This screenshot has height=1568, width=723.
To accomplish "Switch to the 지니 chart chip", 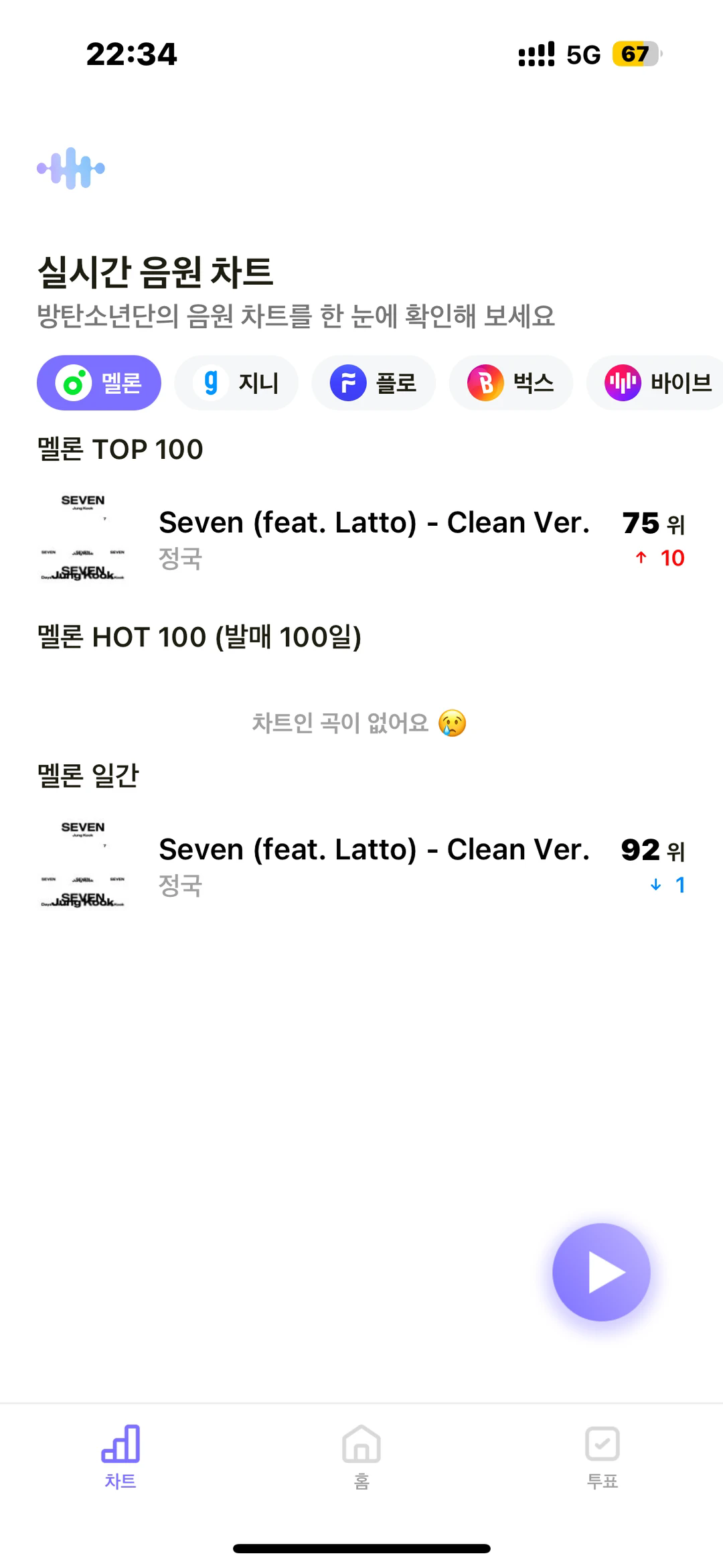I will point(236,383).
